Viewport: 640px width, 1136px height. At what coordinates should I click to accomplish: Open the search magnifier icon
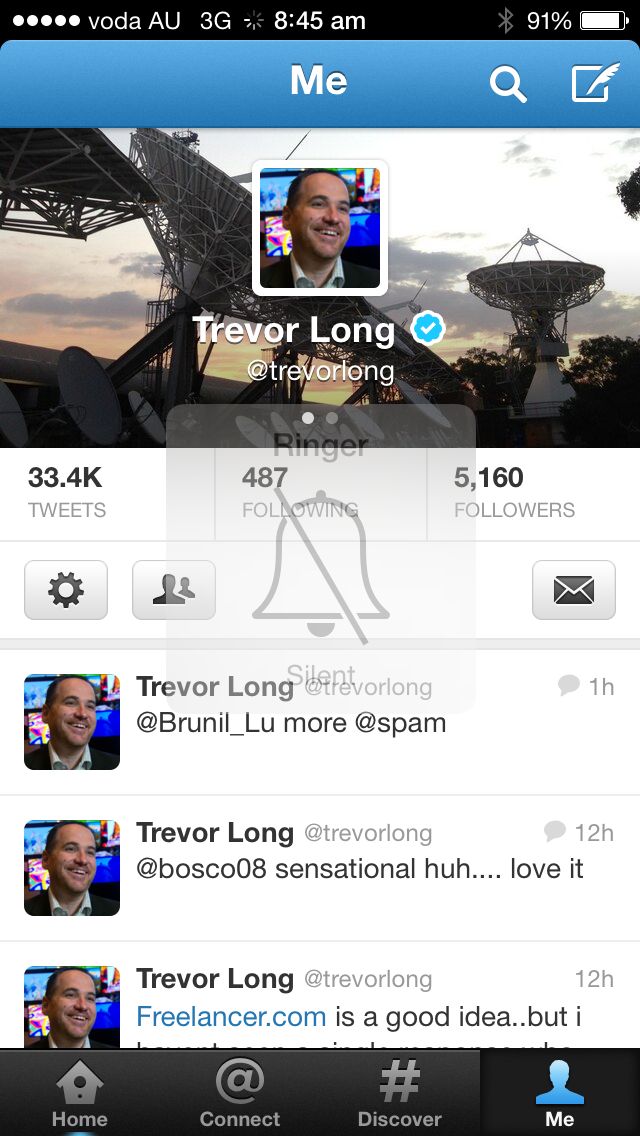[508, 84]
